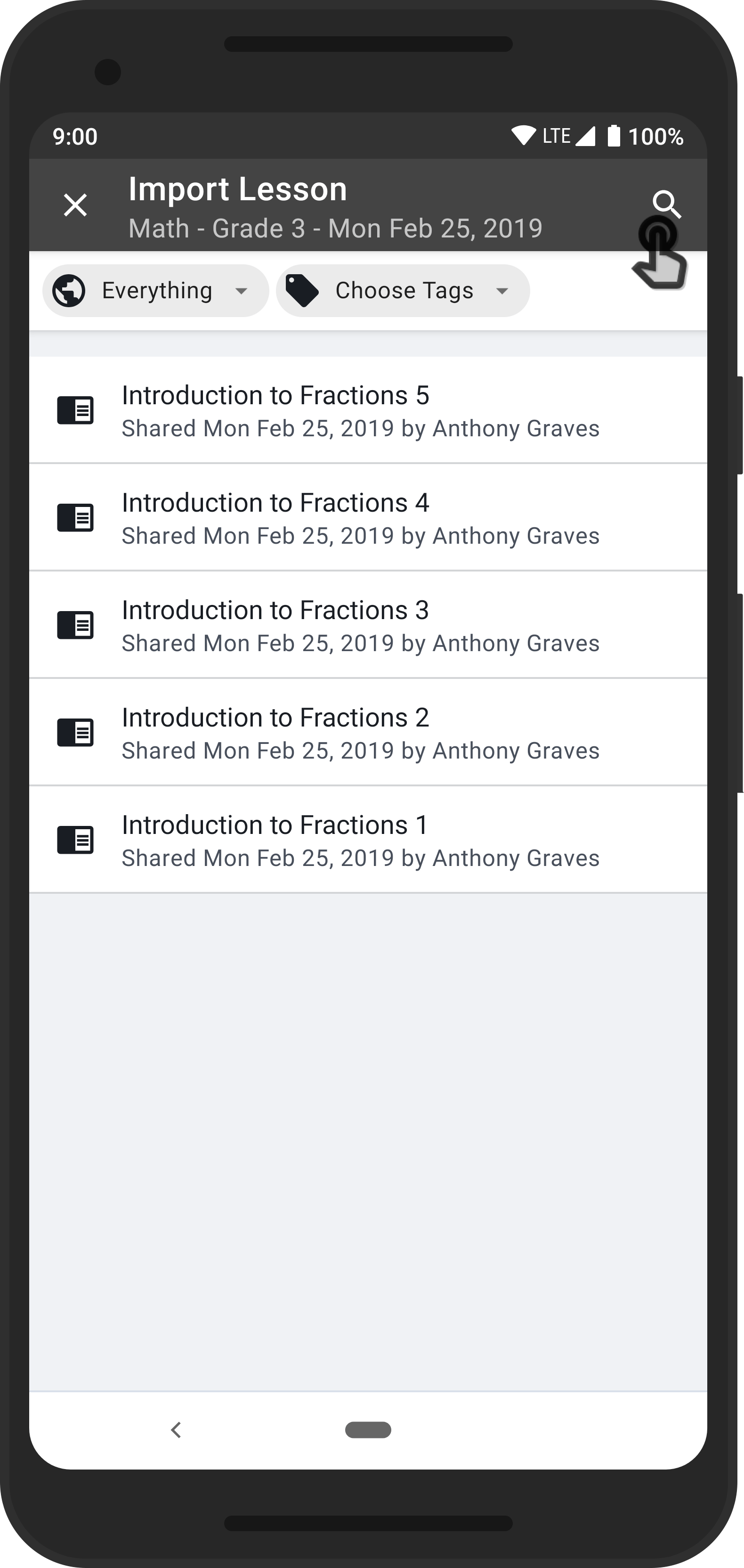Expand the Everything filter dropdown
Image resolution: width=744 pixels, height=1568 pixels.
click(155, 291)
